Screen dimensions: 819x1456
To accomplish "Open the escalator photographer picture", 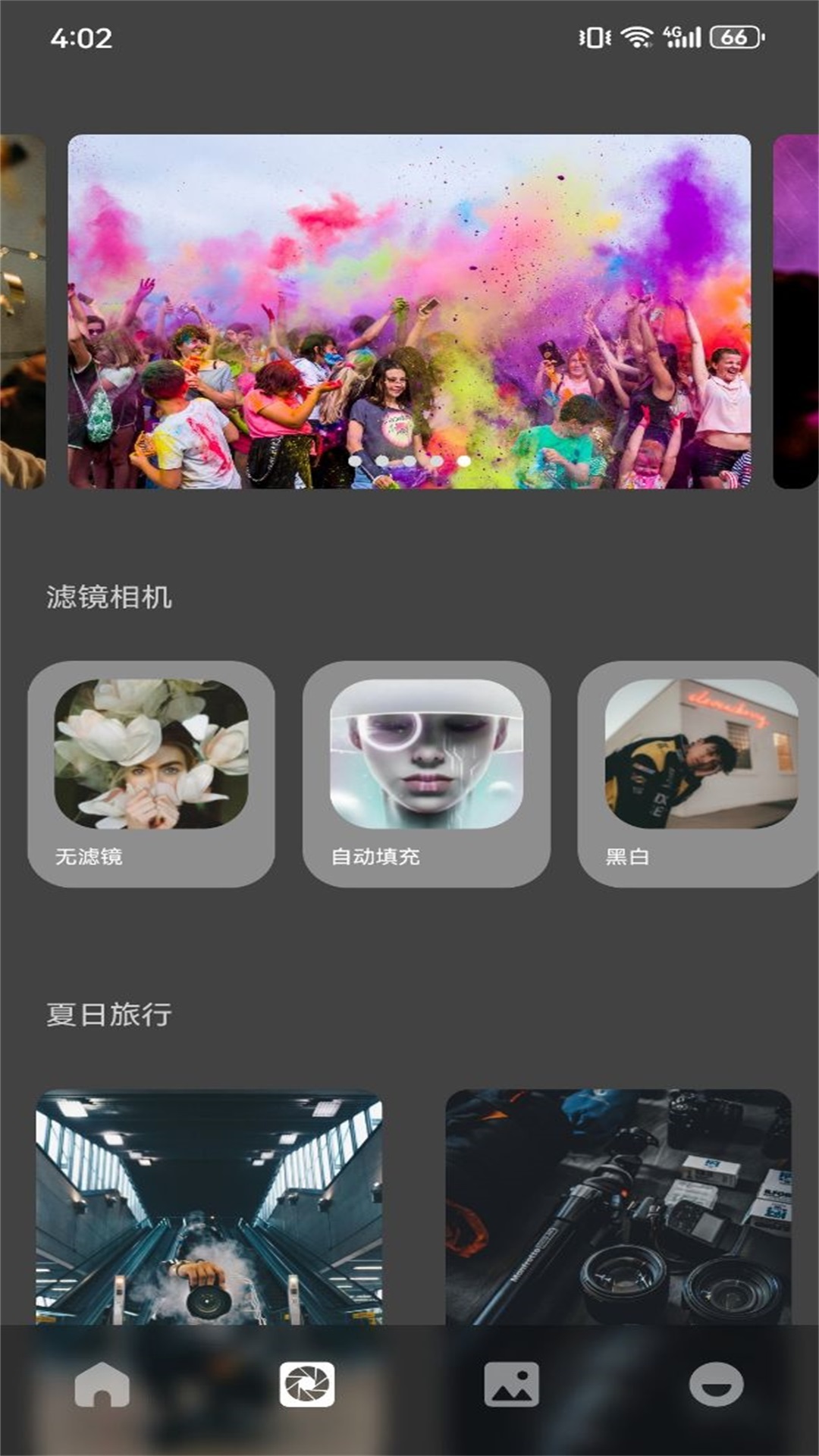I will click(209, 1207).
